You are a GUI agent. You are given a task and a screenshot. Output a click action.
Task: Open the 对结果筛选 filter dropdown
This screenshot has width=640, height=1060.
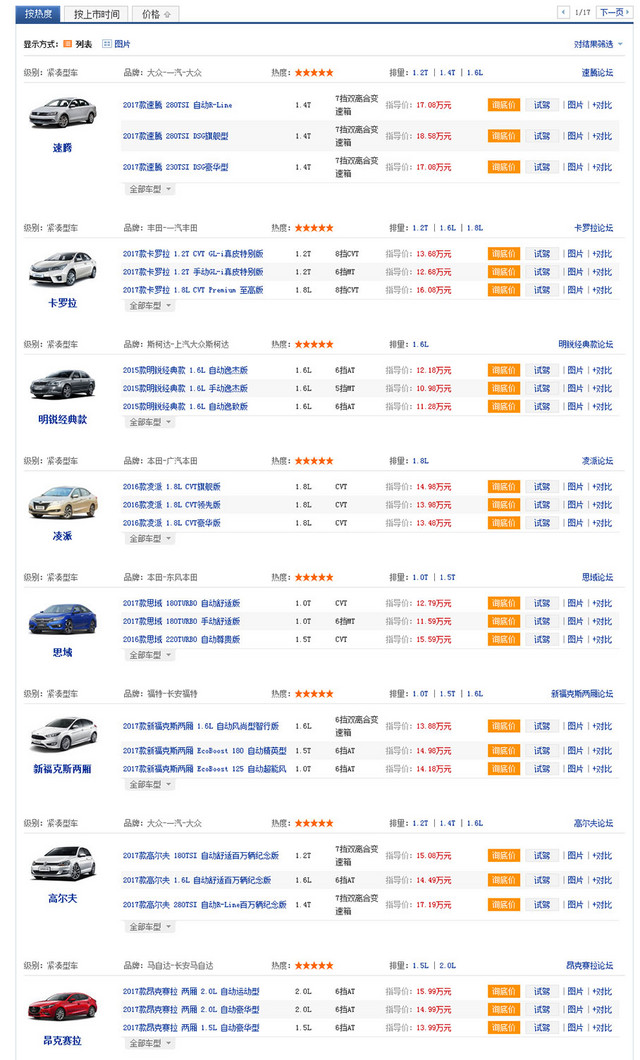(598, 44)
